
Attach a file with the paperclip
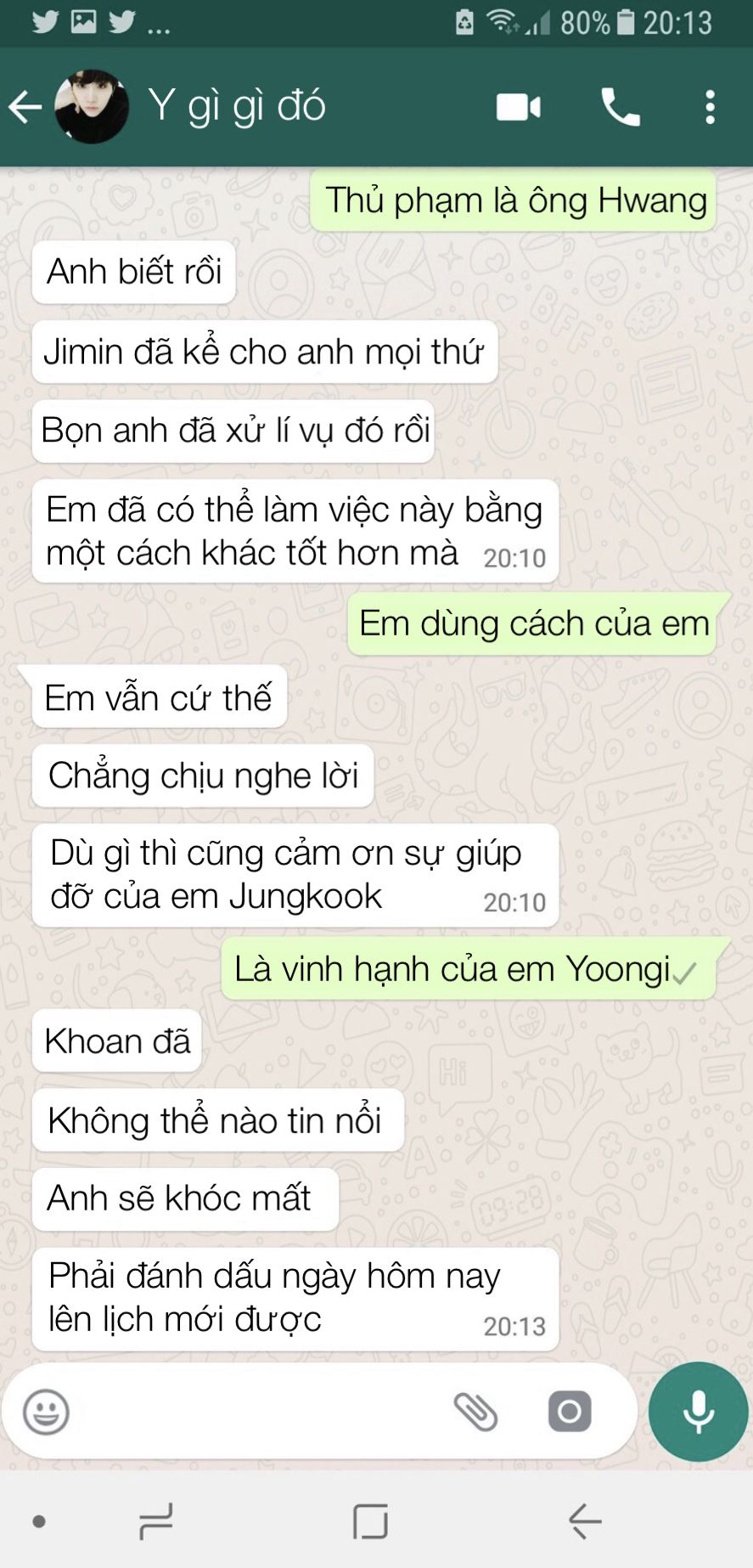[x=475, y=1413]
